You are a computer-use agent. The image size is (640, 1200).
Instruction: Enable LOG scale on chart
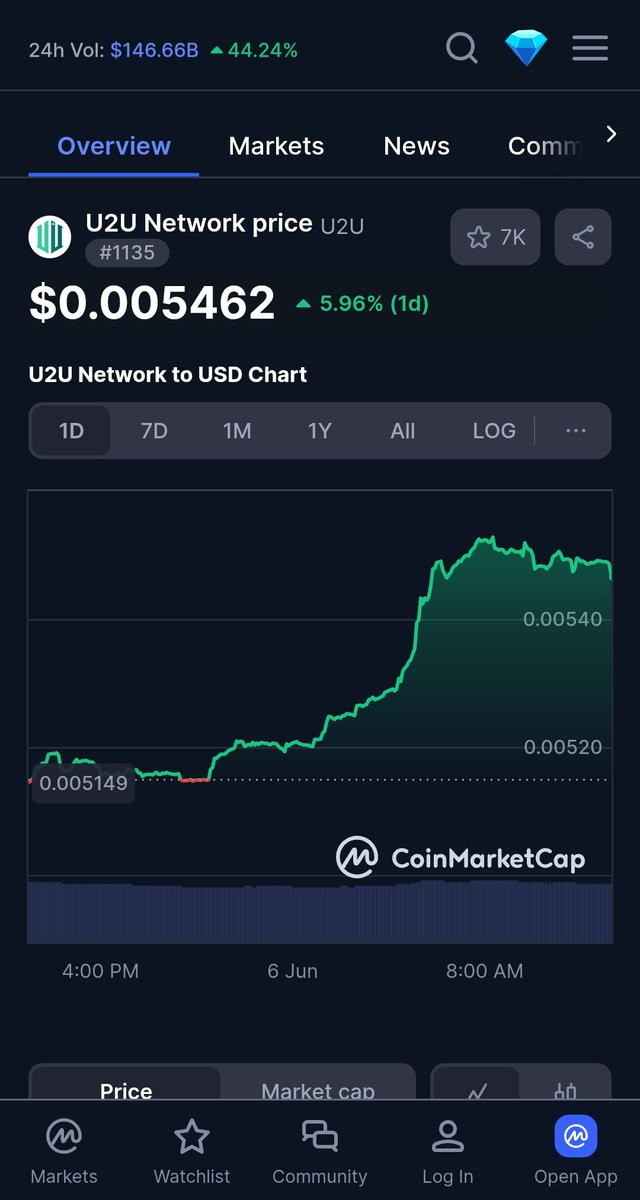494,431
